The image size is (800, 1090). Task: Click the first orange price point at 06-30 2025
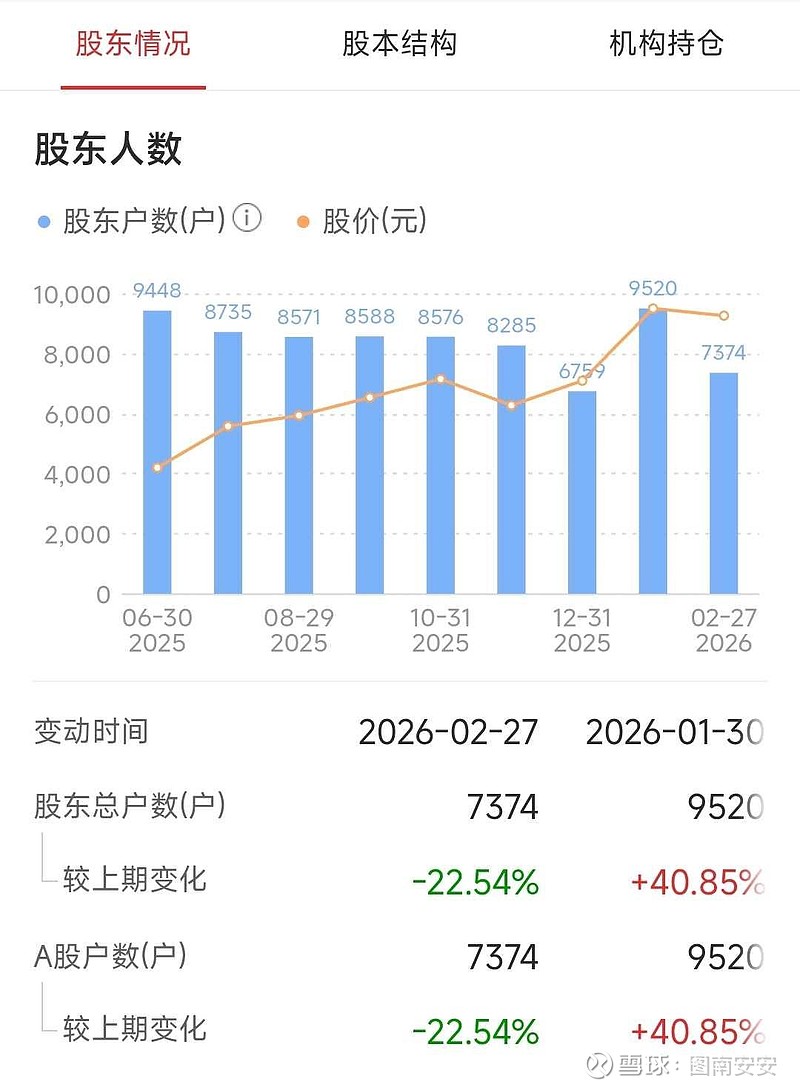point(155,466)
